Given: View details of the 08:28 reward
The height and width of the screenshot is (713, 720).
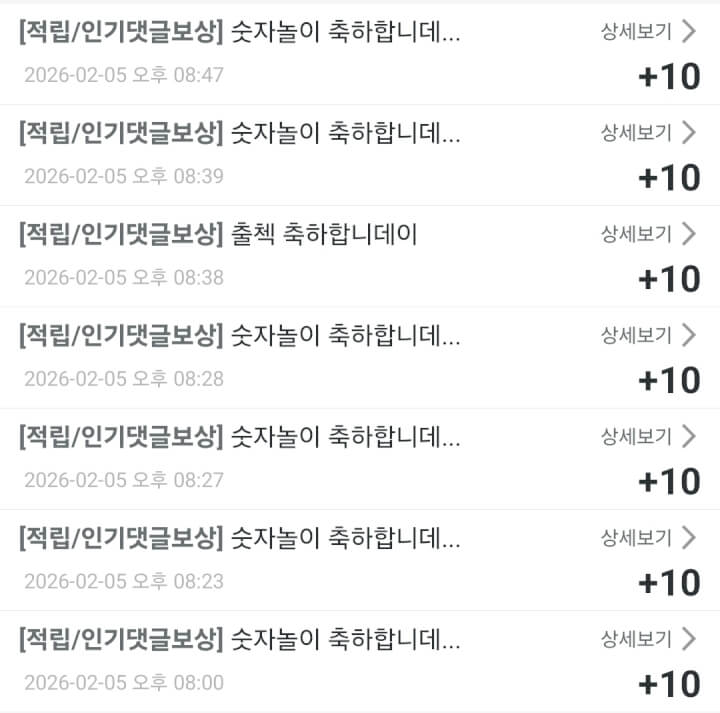Looking at the screenshot, I should [647, 335].
